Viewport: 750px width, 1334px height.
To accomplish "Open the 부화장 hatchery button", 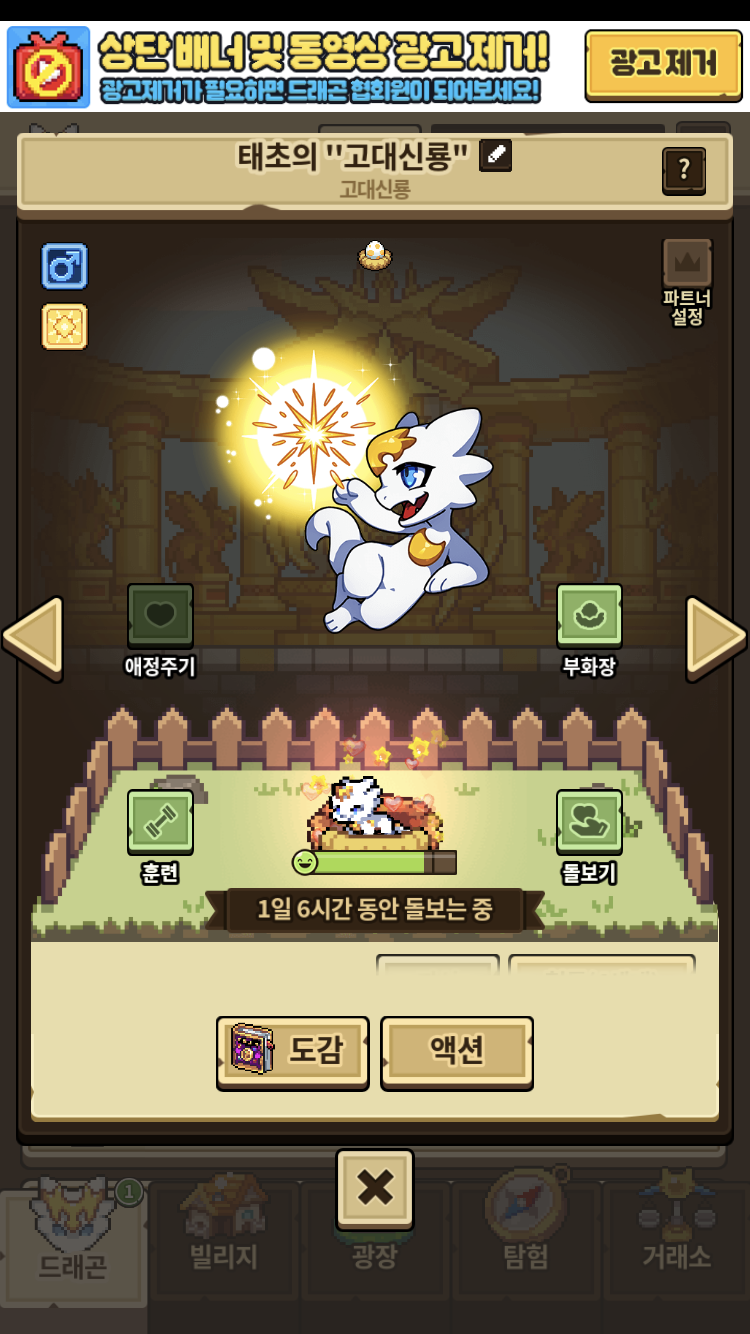I will coord(589,616).
